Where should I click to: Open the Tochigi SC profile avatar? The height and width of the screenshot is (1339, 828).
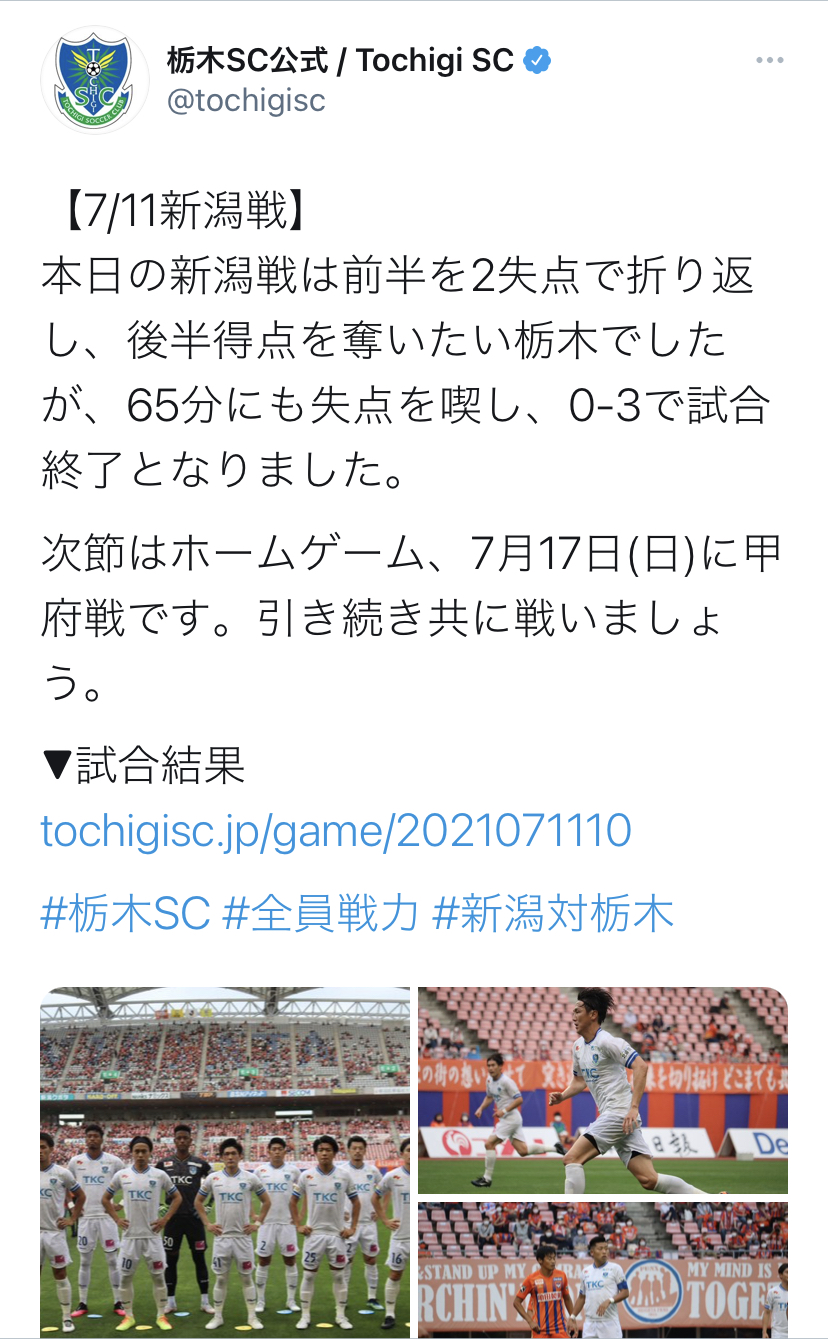coord(87,78)
